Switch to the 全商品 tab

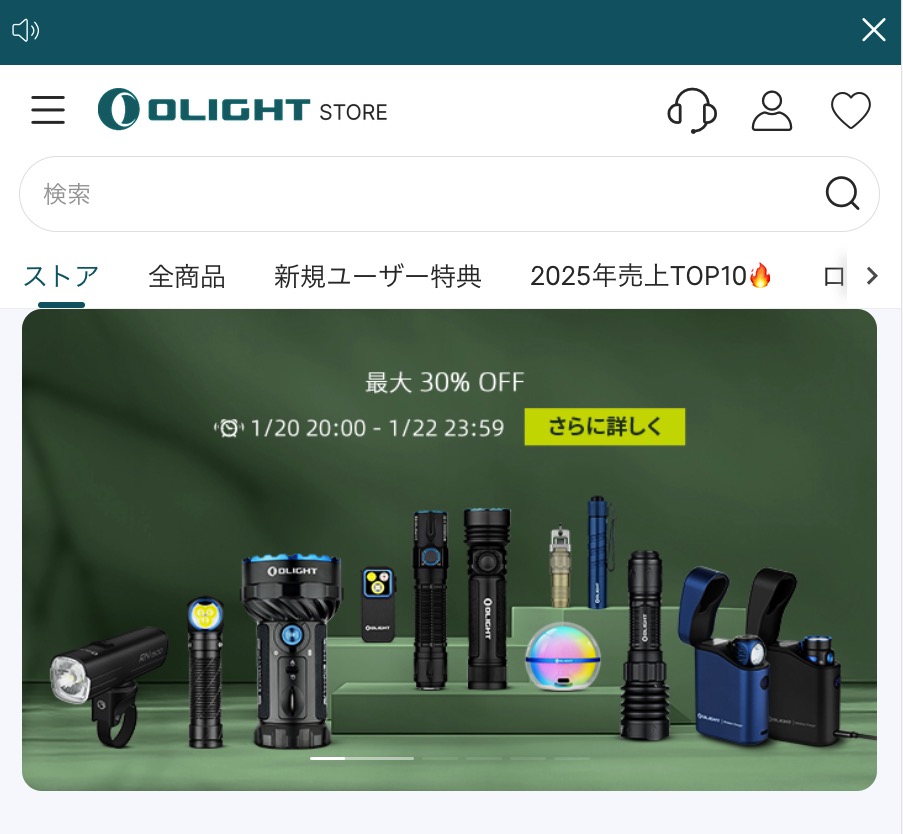(187, 276)
